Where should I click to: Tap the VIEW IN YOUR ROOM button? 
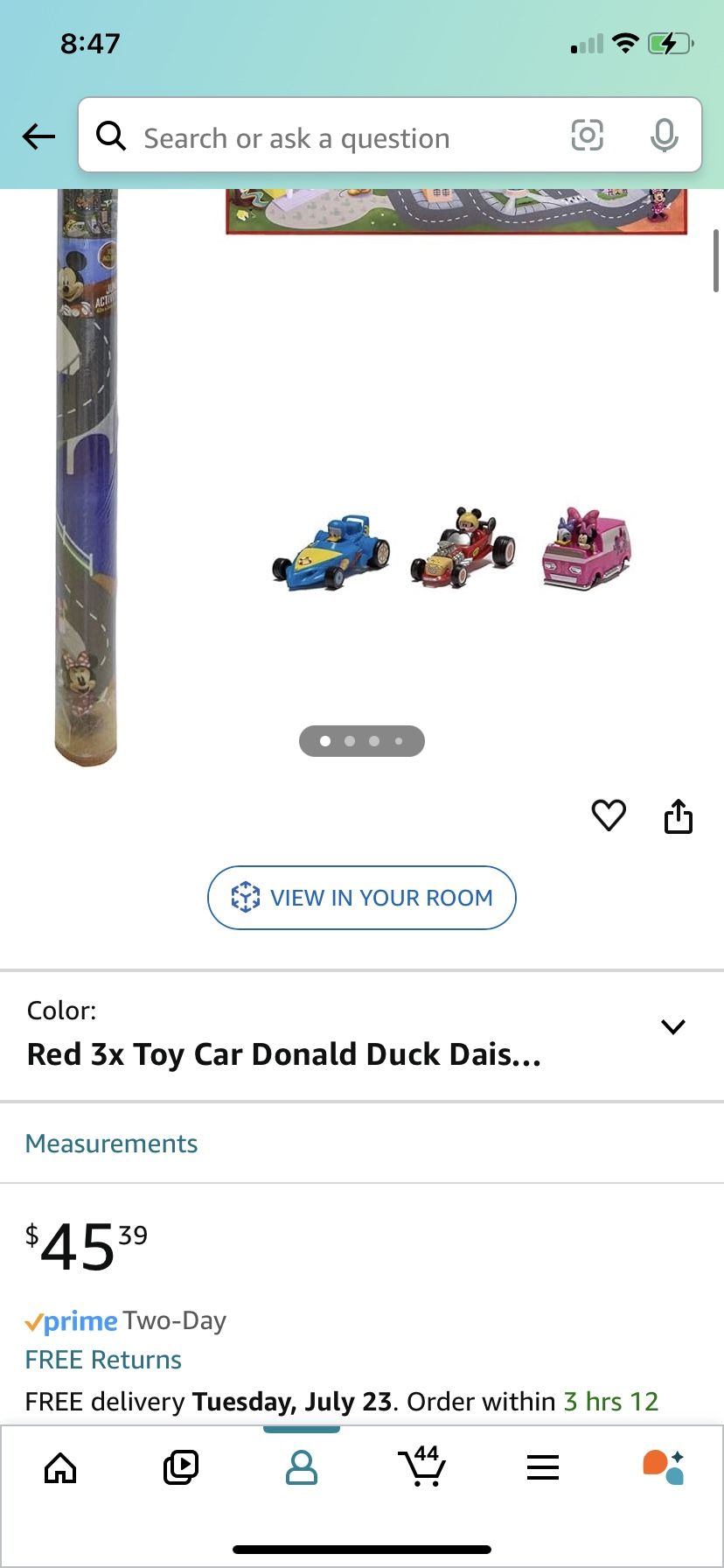pos(361,898)
